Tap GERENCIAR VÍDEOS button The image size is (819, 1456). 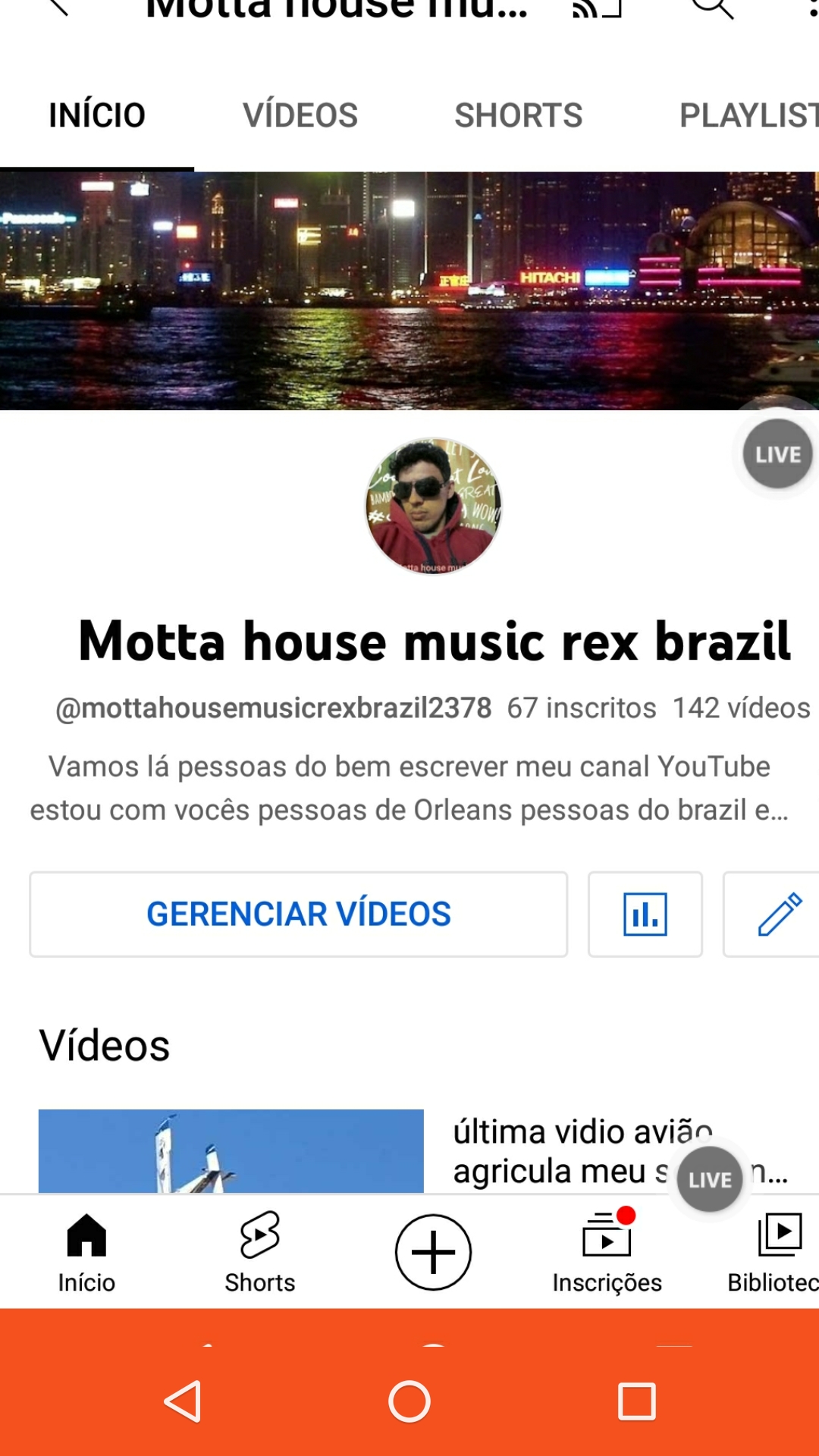pyautogui.click(x=298, y=914)
